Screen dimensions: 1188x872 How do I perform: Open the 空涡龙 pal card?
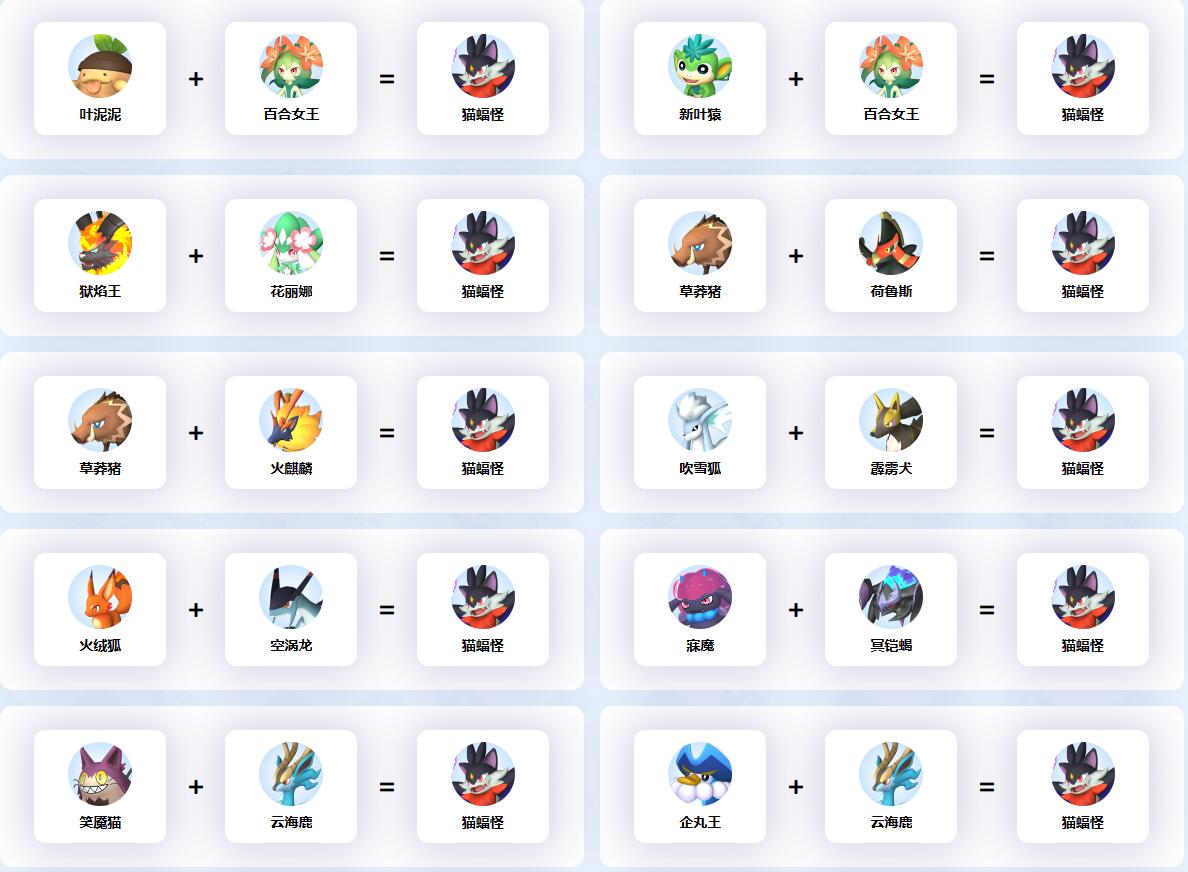pos(291,610)
